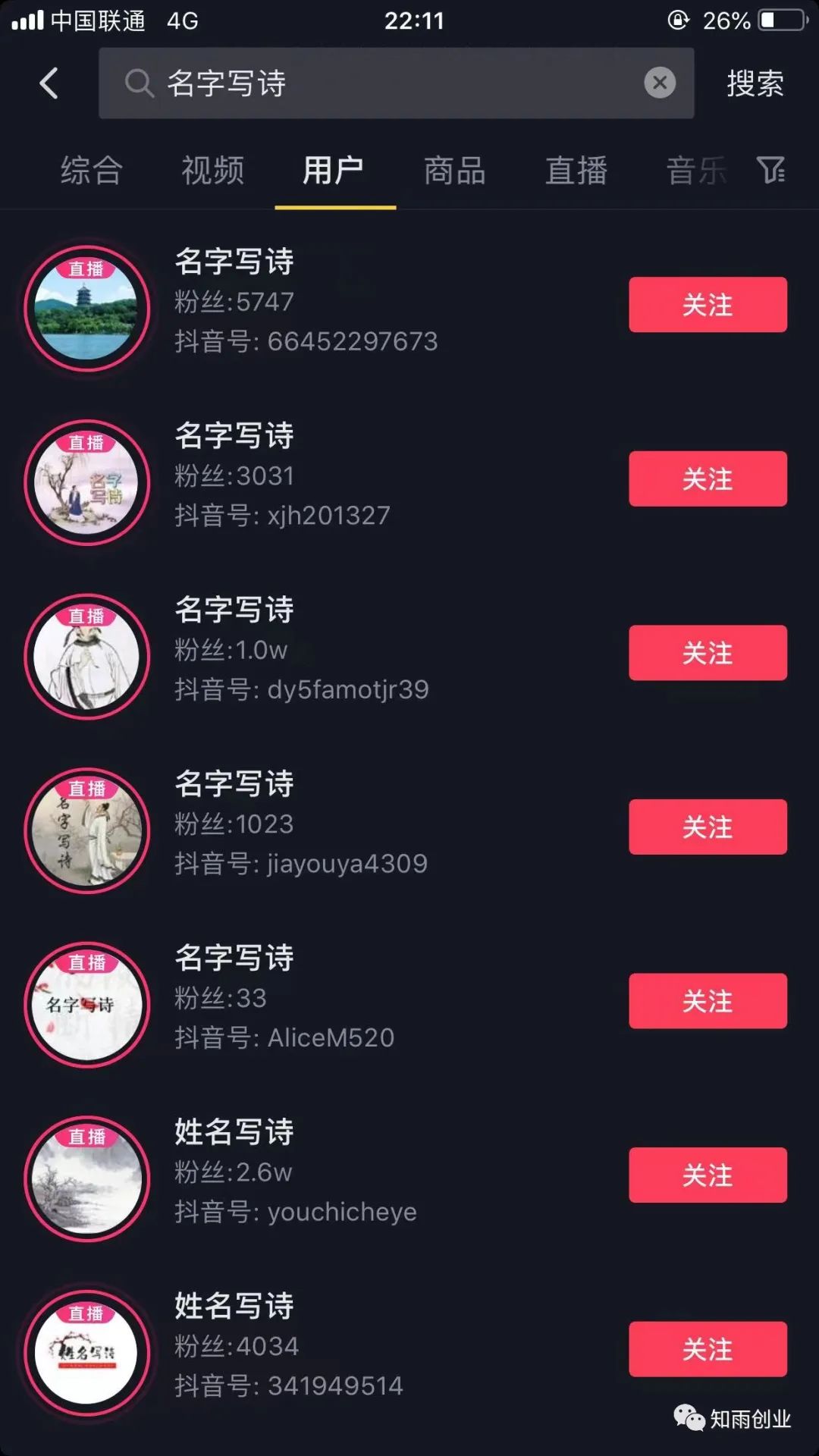Screen dimensions: 819x1456
Task: Go back from the search results
Action: pos(49,83)
